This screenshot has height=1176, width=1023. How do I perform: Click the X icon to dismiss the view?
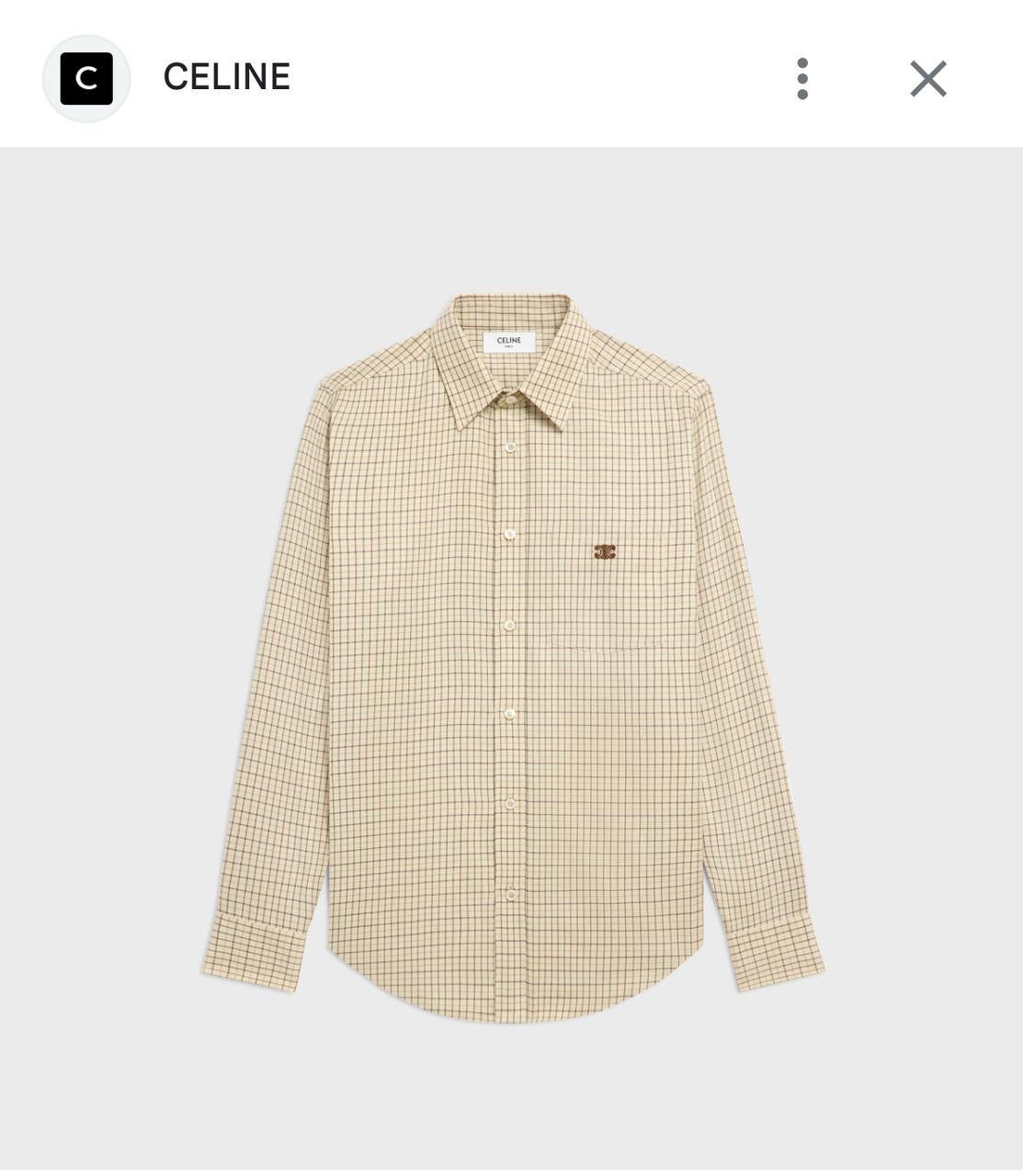928,79
